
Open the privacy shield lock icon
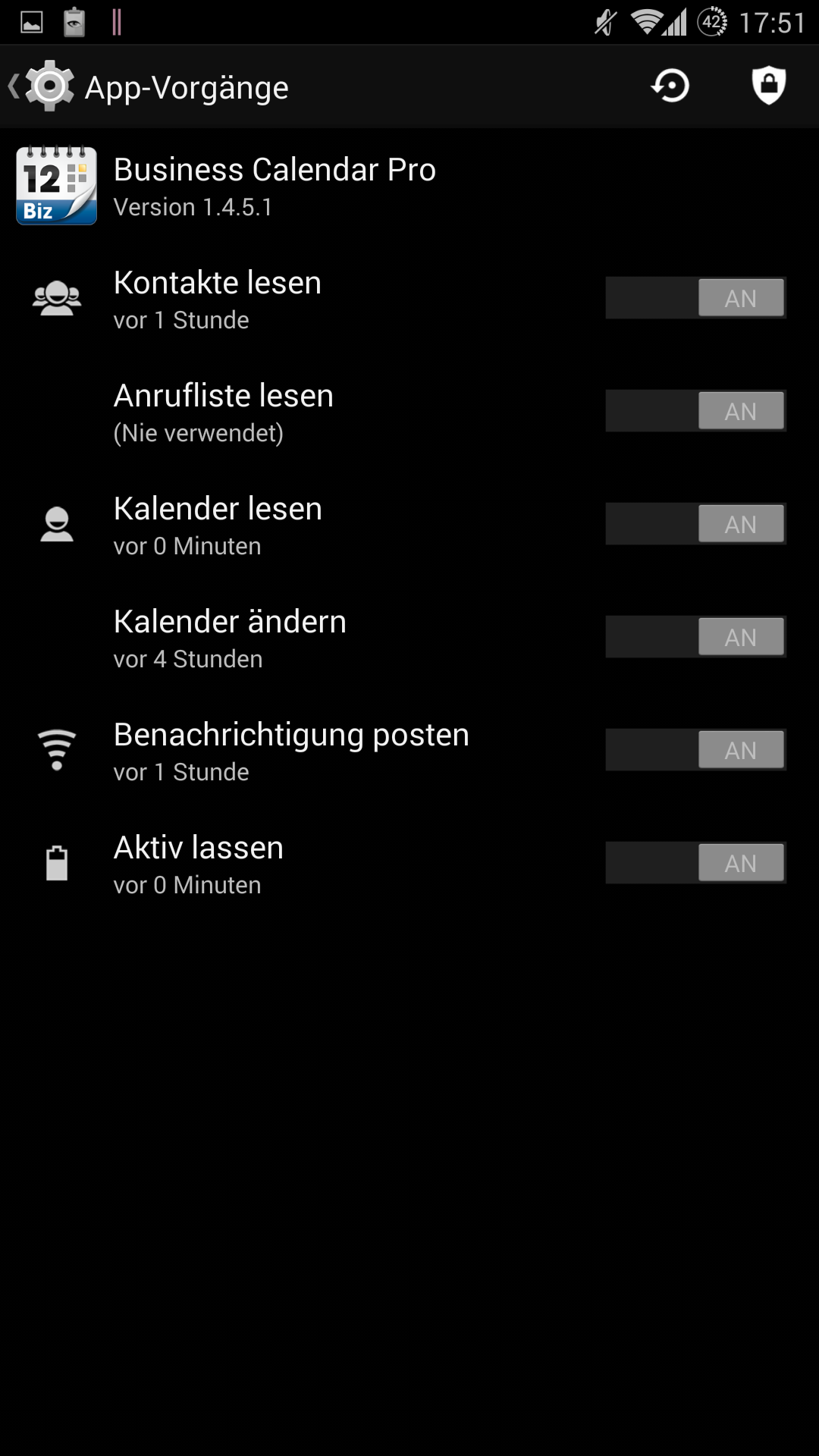coord(768,86)
